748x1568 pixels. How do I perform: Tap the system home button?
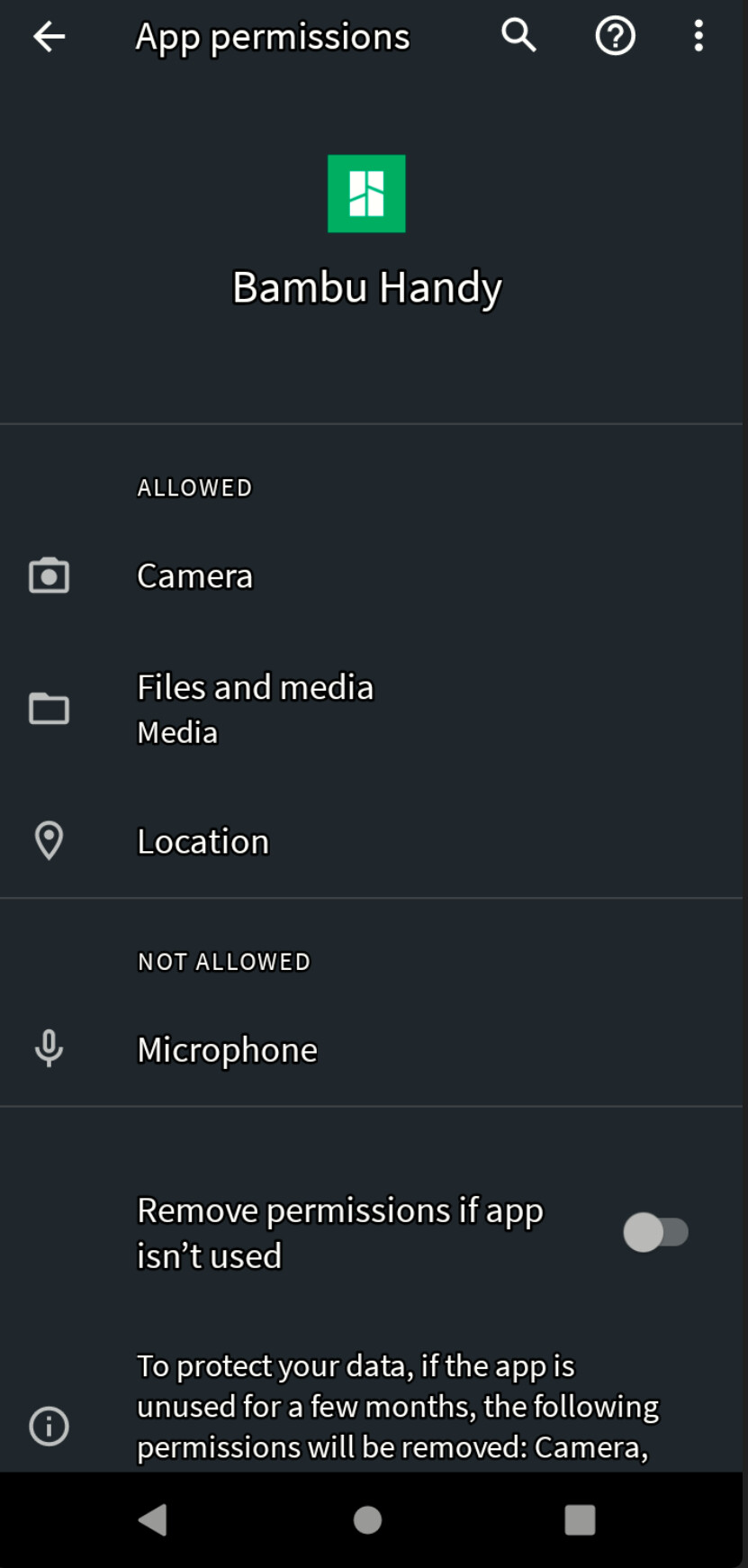coord(367,1520)
